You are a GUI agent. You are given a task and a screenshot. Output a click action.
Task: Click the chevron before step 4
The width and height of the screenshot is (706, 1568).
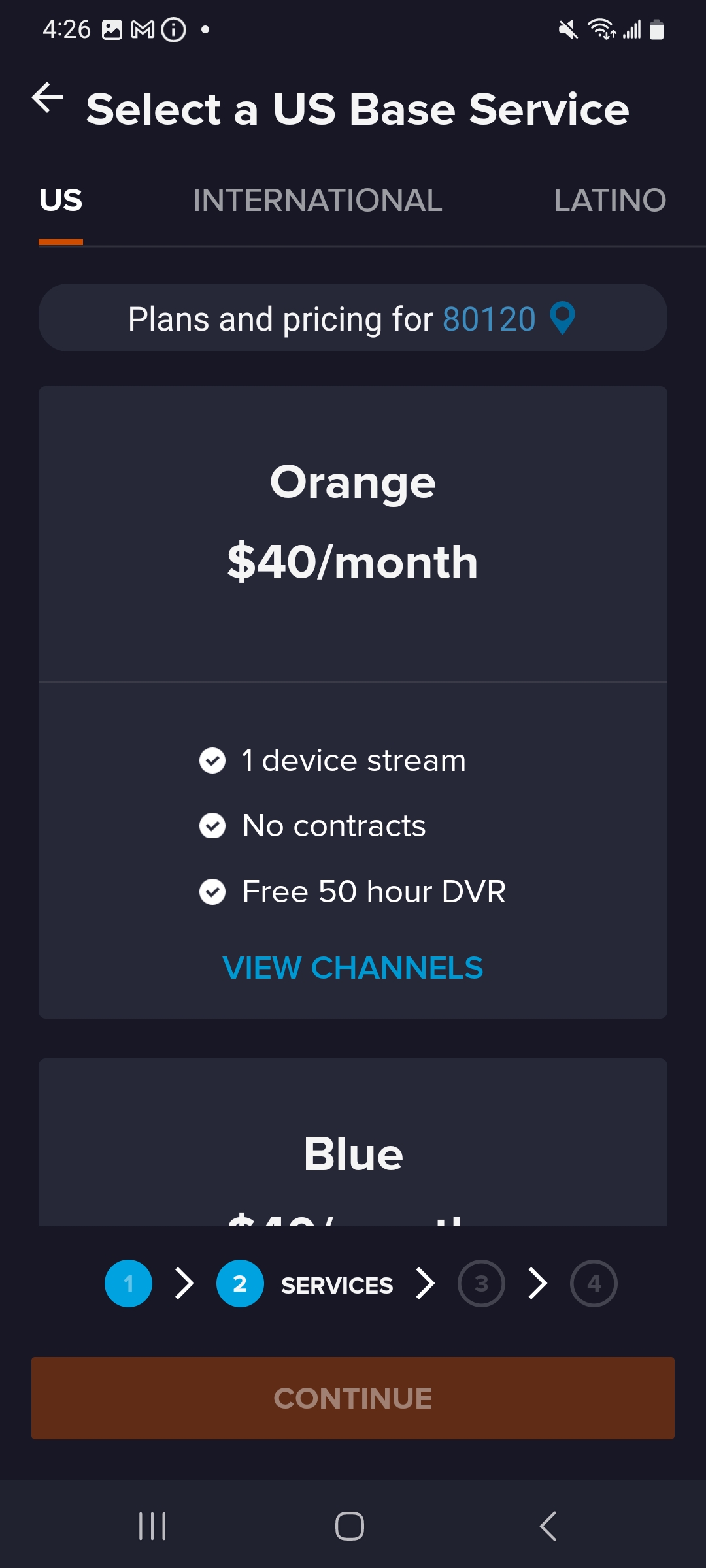537,1282
